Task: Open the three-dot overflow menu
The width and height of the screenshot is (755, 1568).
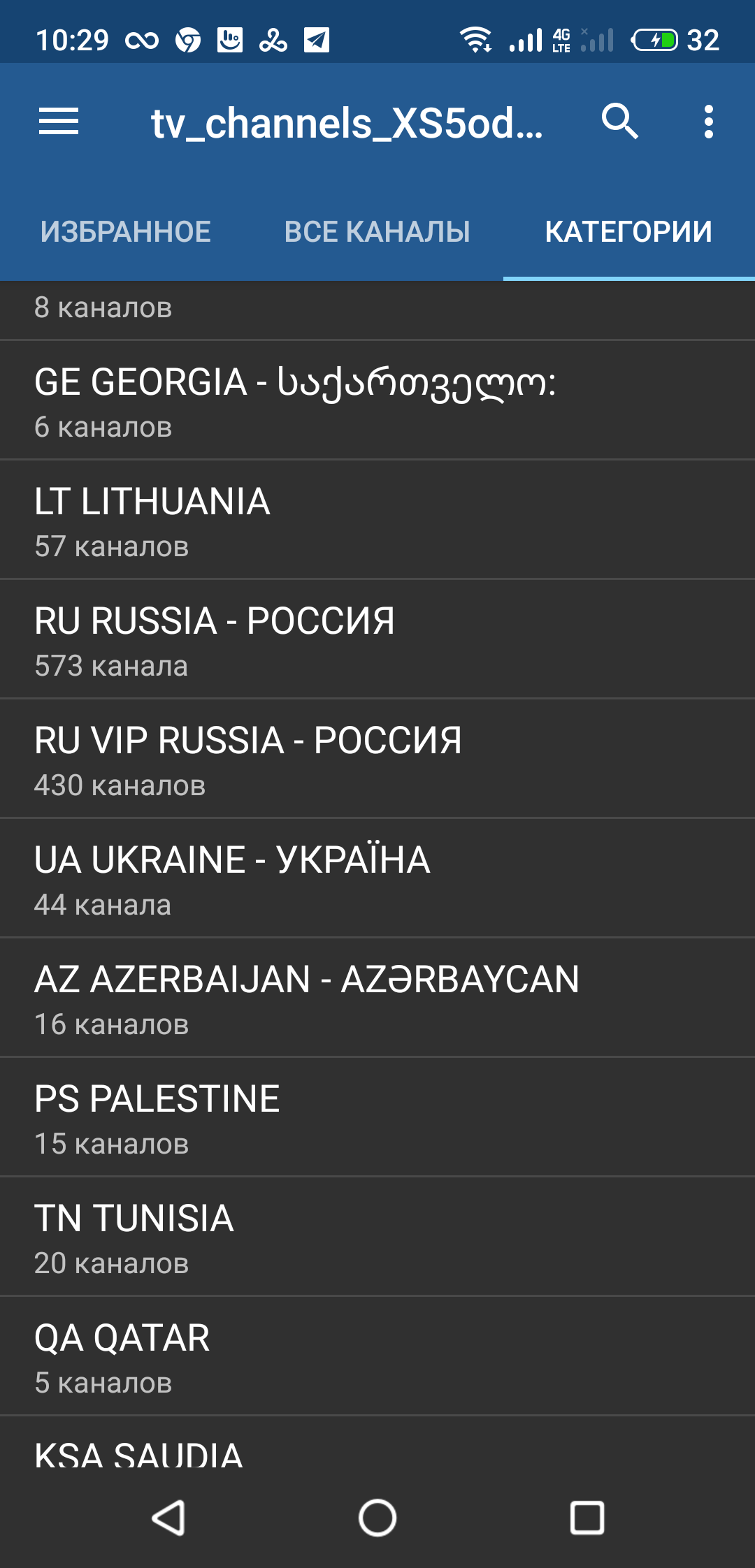Action: 709,122
